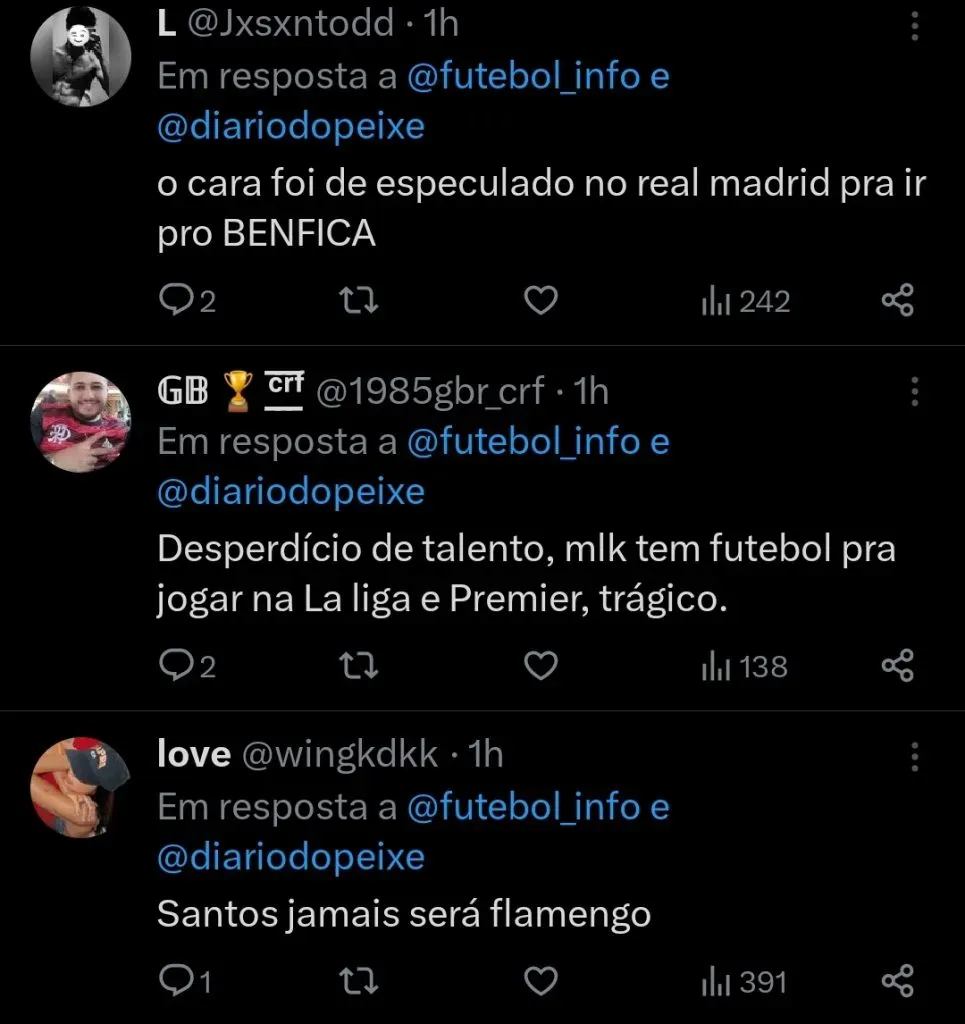Share @wingkdkk's reply via the share icon
Image resolution: width=965 pixels, height=1024 pixels.
897,980
